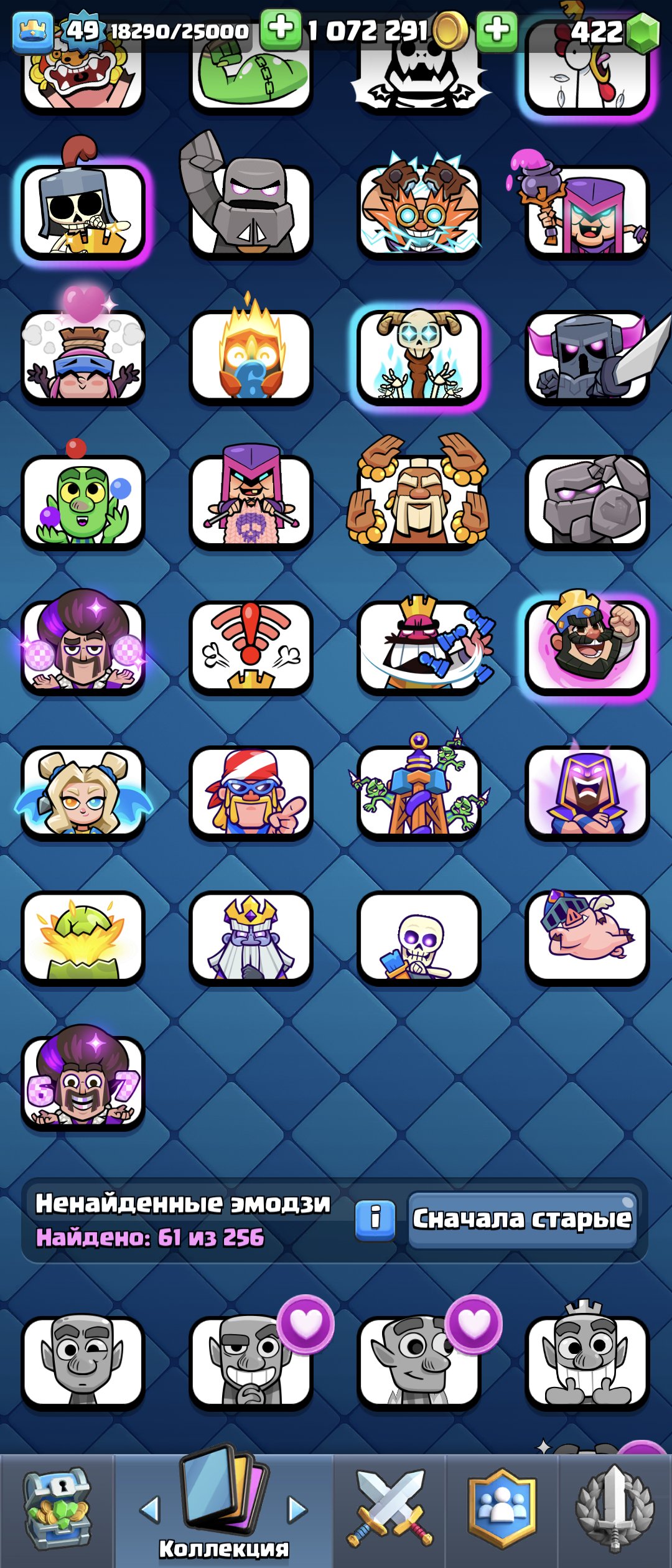The image size is (672, 1568).
Task: Choose the pig with knight helmet emote
Action: (587, 936)
